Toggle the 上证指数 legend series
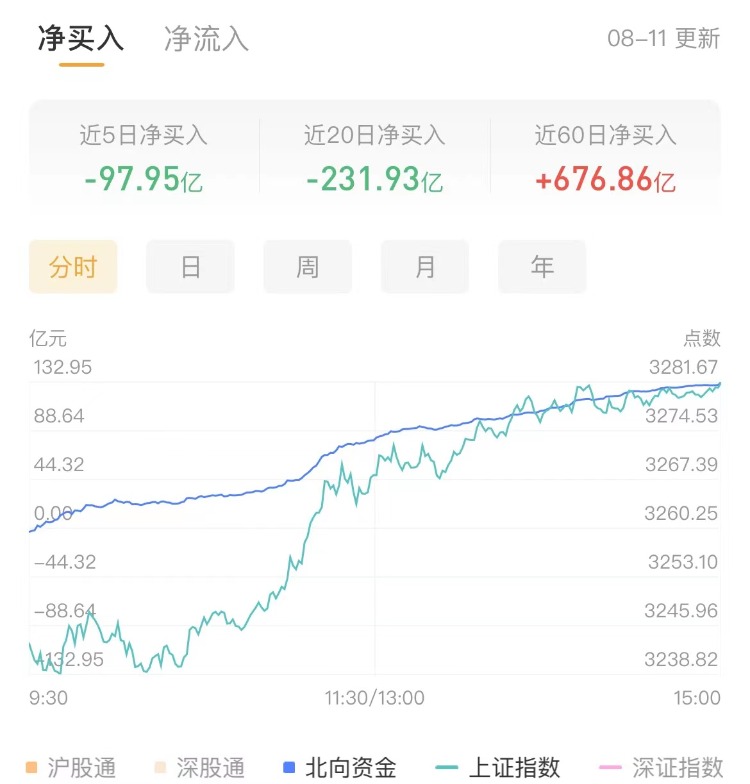Image resolution: width=750 pixels, height=784 pixels. pyautogui.click(x=499, y=768)
